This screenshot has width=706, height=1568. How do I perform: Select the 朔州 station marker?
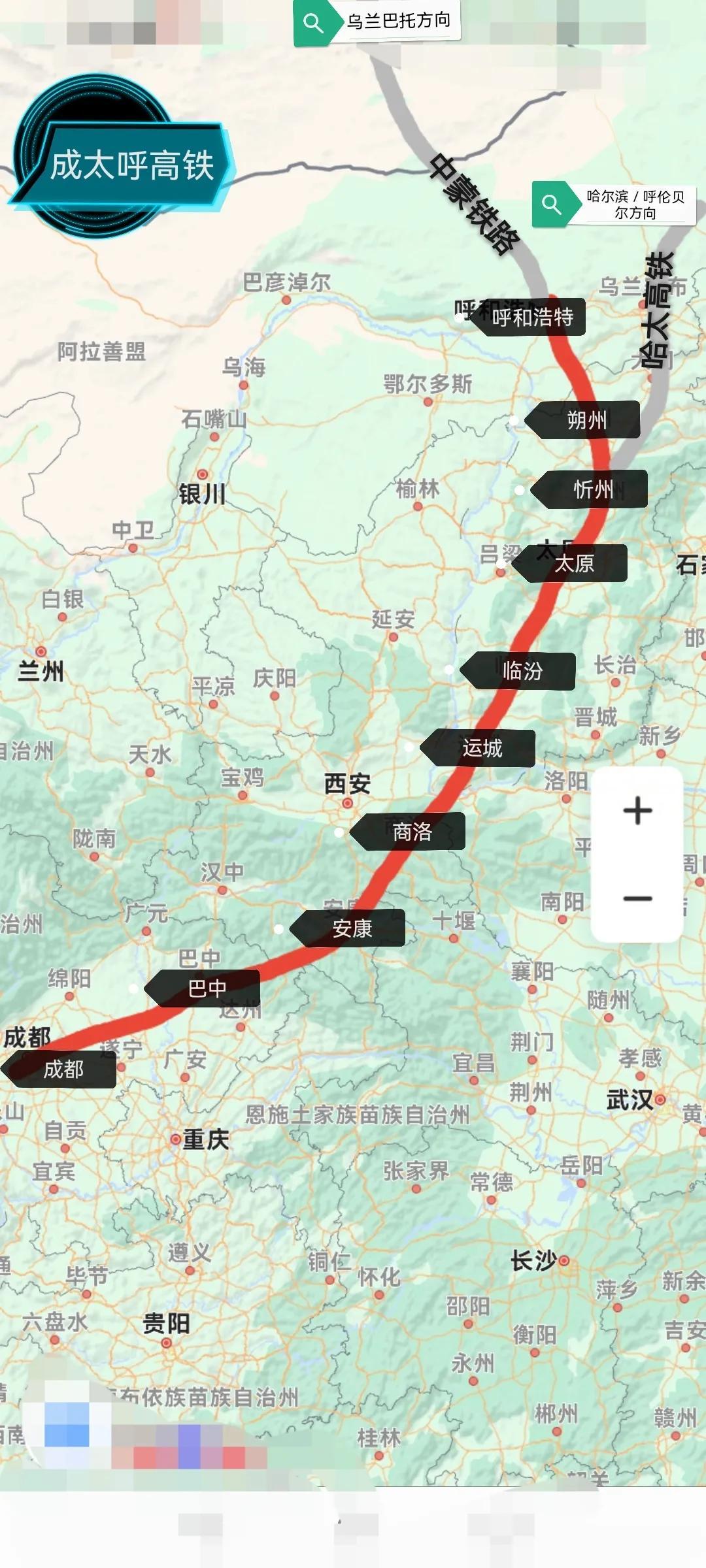coord(582,420)
